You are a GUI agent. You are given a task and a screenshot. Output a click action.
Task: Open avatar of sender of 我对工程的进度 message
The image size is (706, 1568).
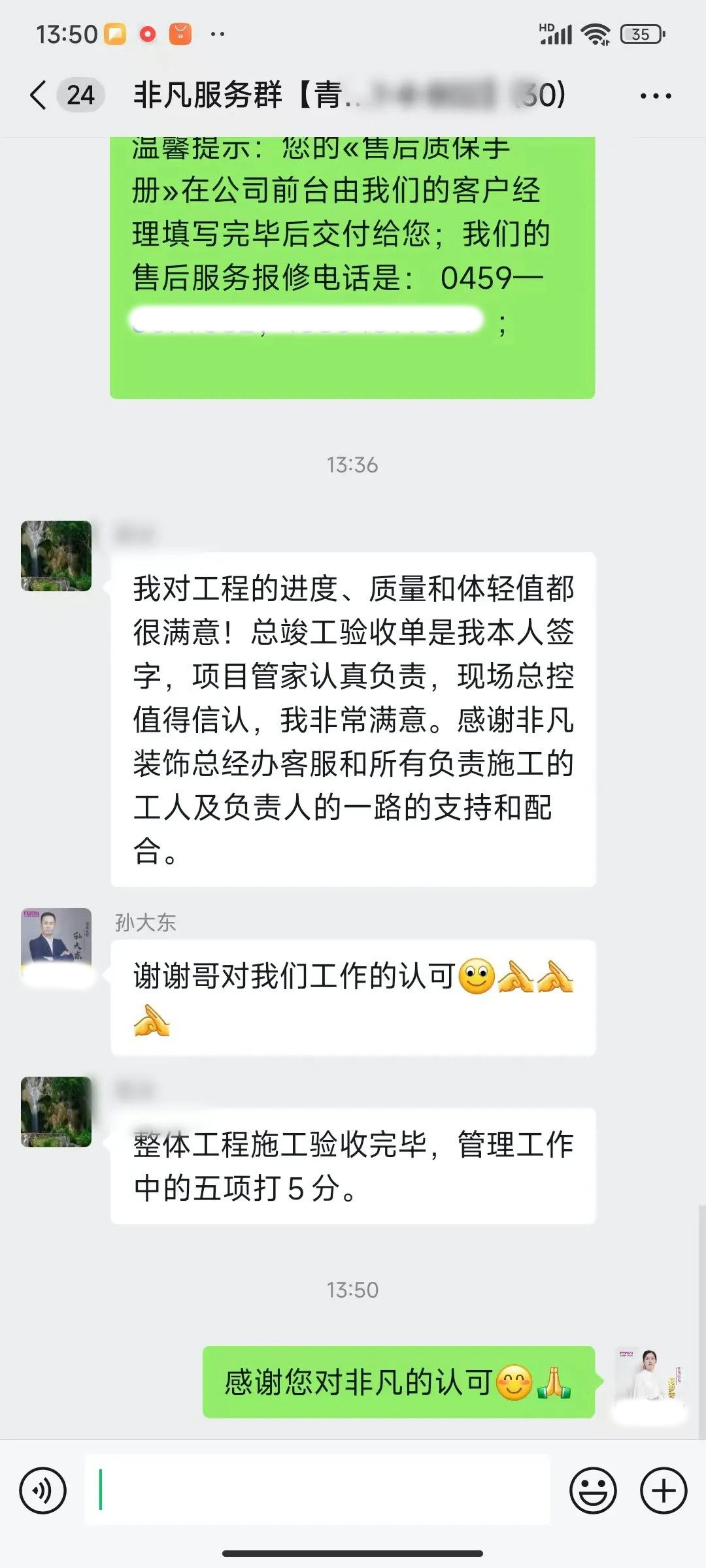(x=56, y=556)
